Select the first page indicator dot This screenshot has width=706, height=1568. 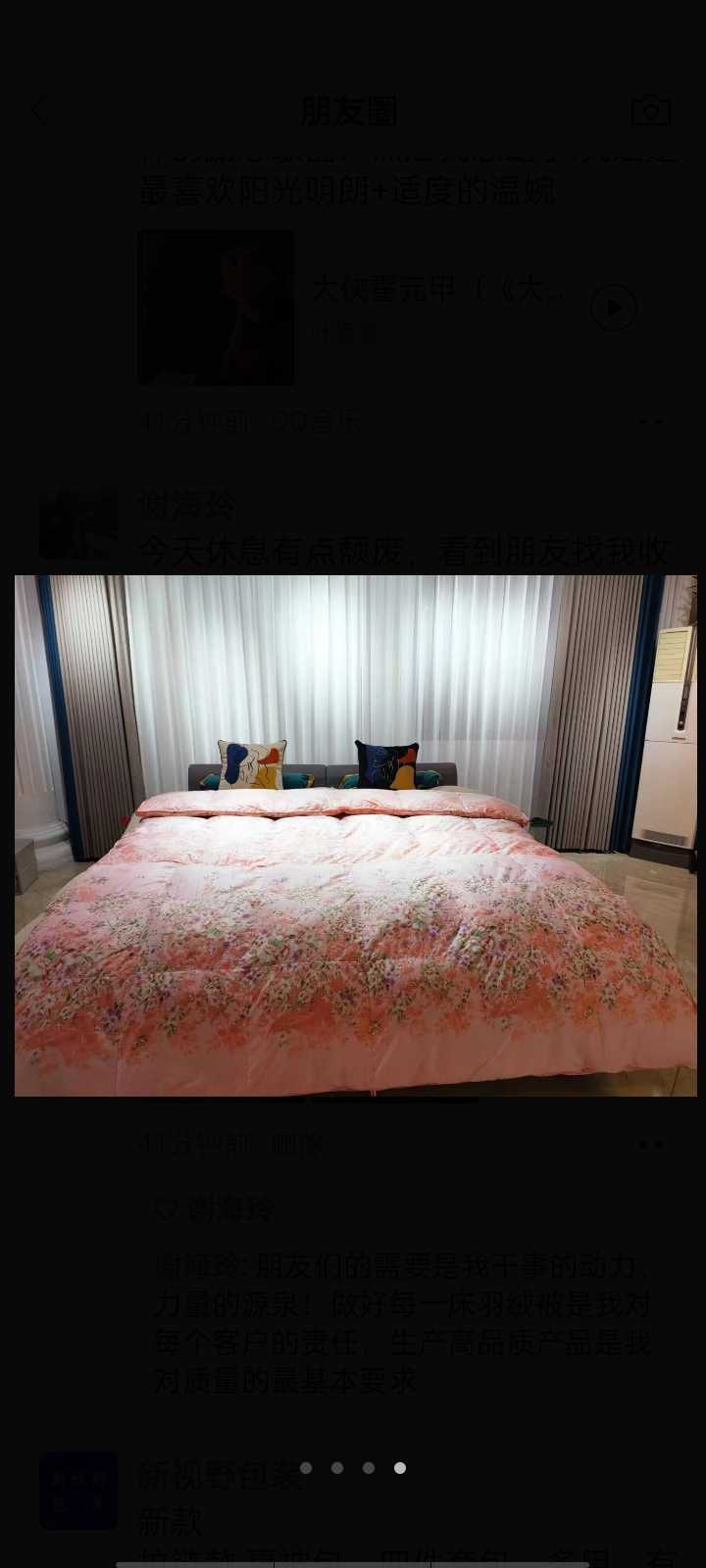tap(306, 1468)
